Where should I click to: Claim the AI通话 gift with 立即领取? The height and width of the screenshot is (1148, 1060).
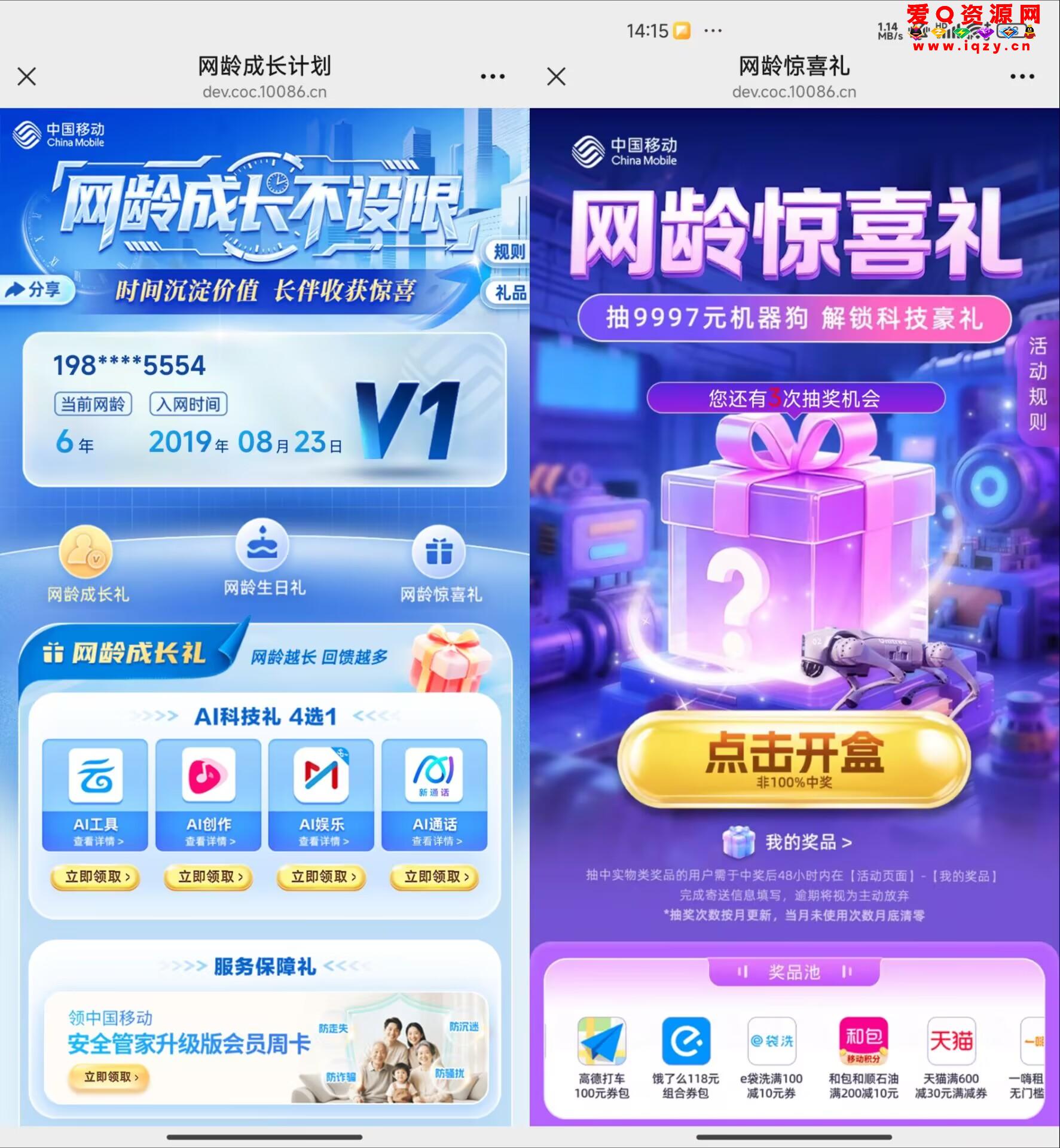point(435,877)
